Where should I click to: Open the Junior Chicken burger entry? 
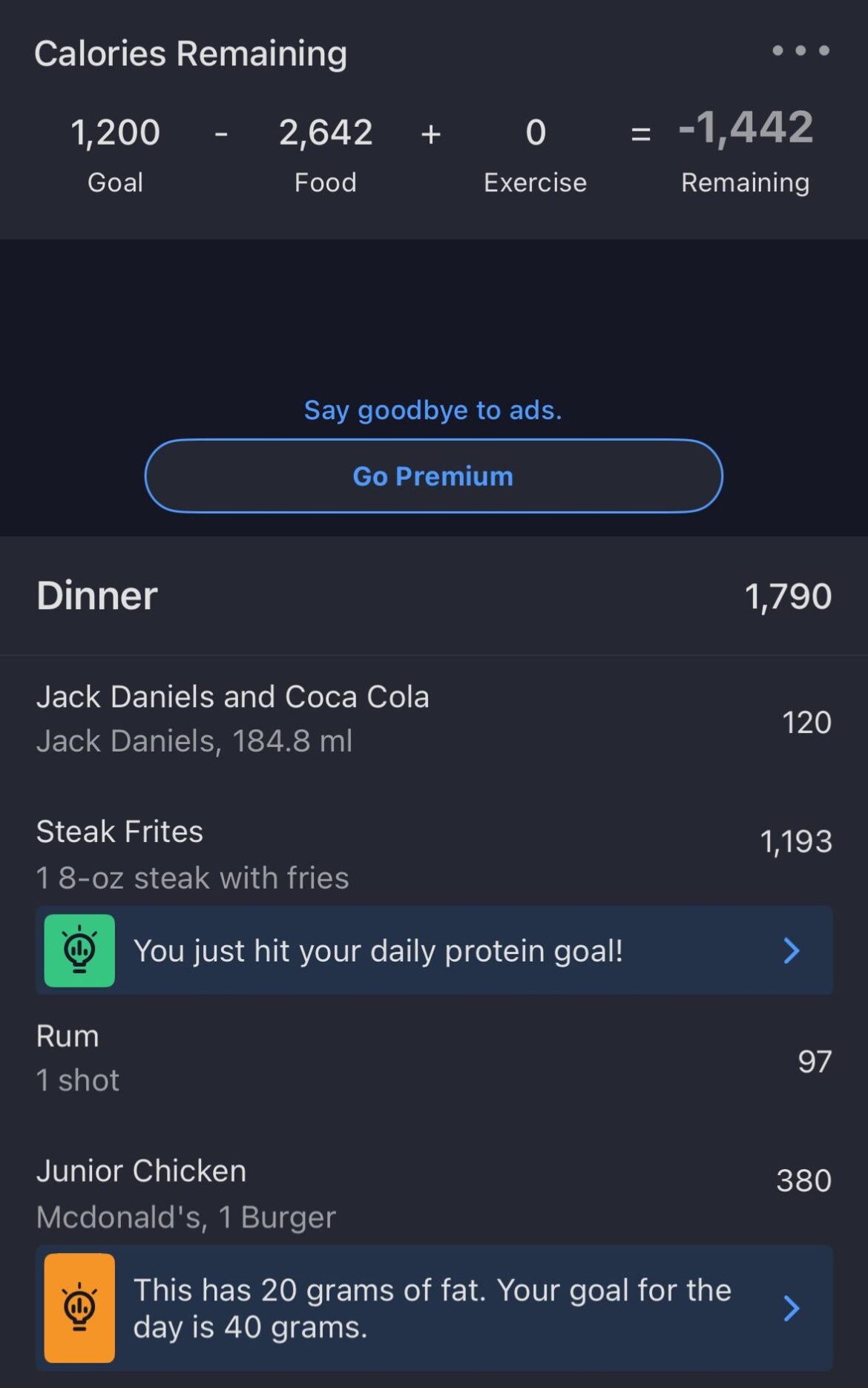pos(185,1191)
